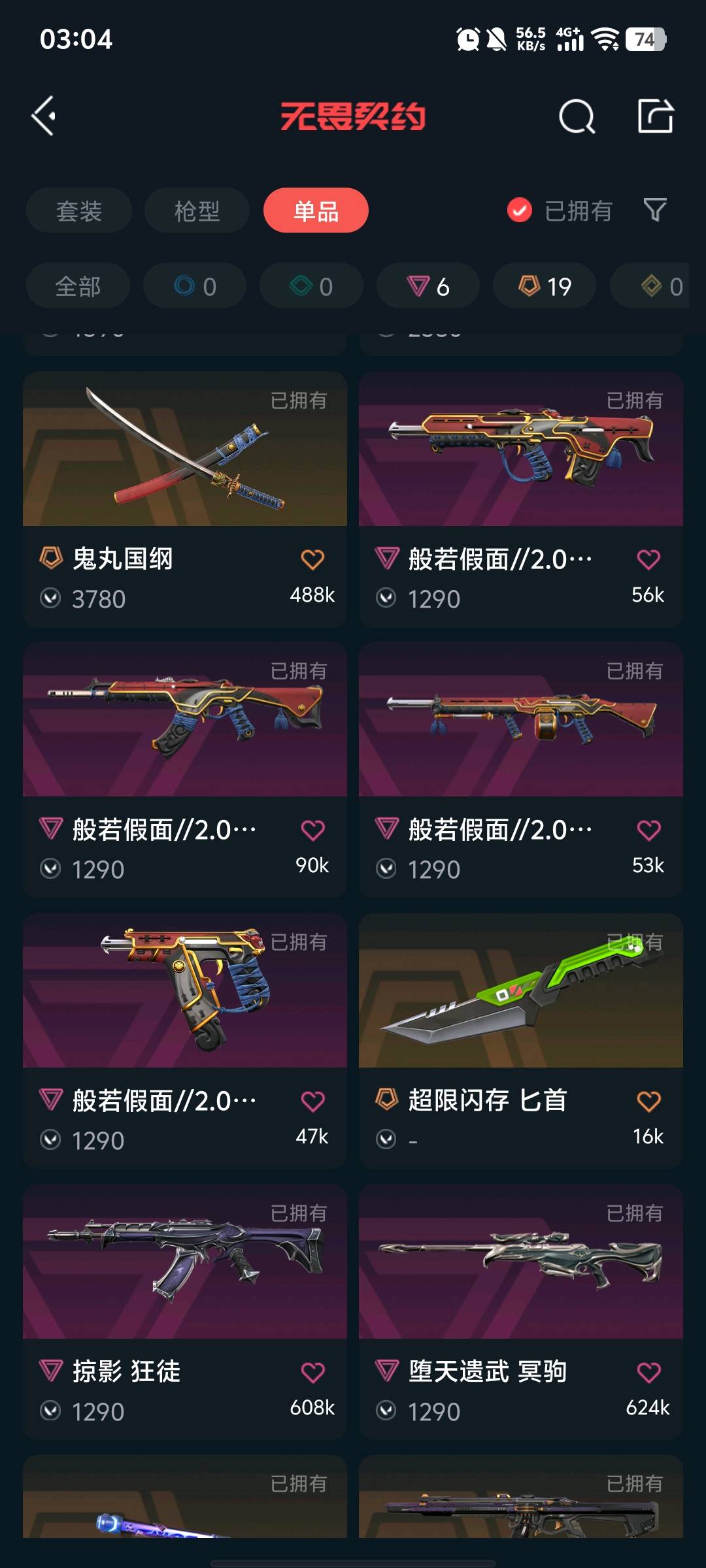This screenshot has width=706, height=1568.
Task: Like the 般若假面 skin with 56k likes
Action: 648,559
